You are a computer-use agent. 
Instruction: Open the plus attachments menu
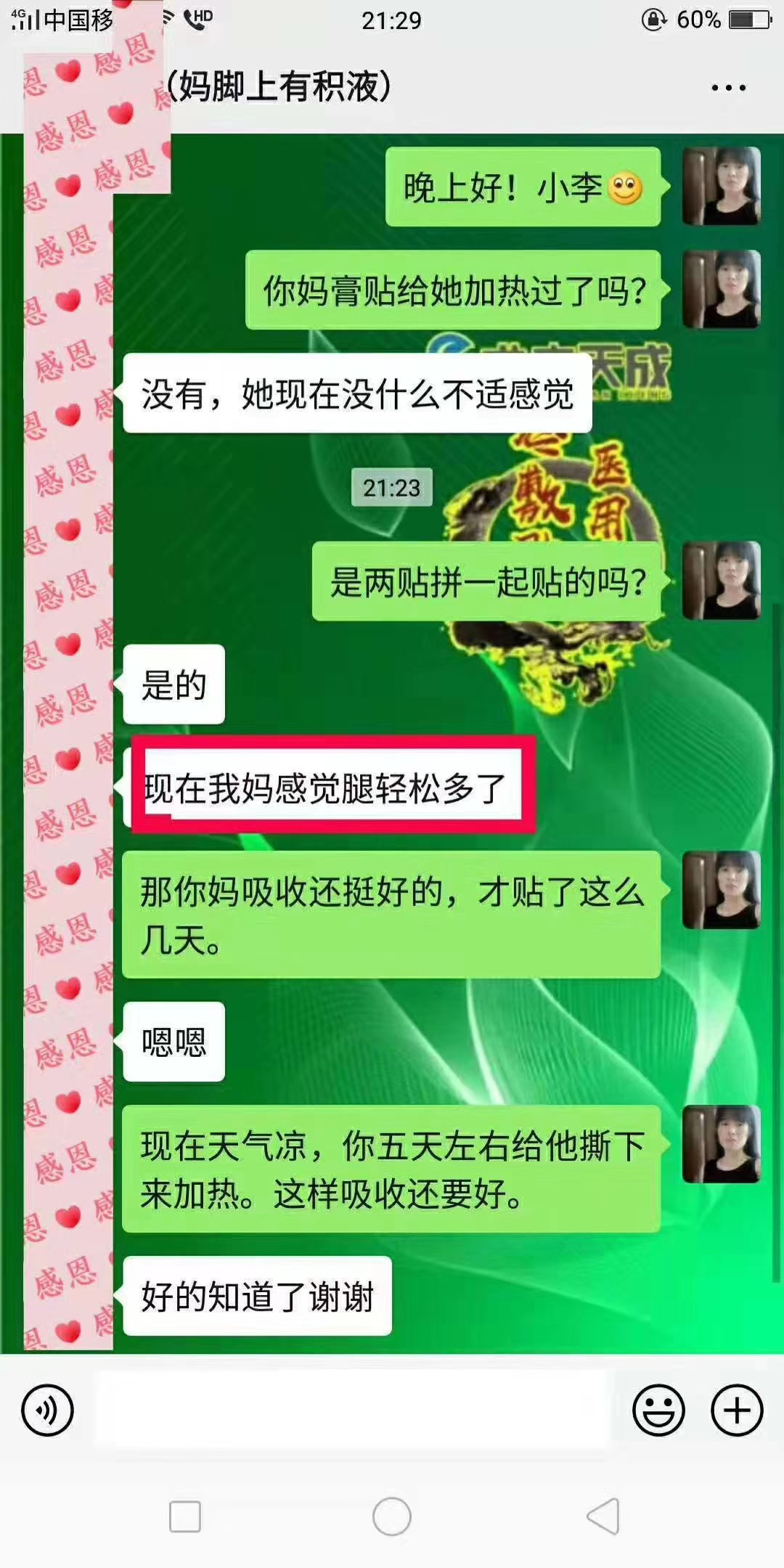736,1410
